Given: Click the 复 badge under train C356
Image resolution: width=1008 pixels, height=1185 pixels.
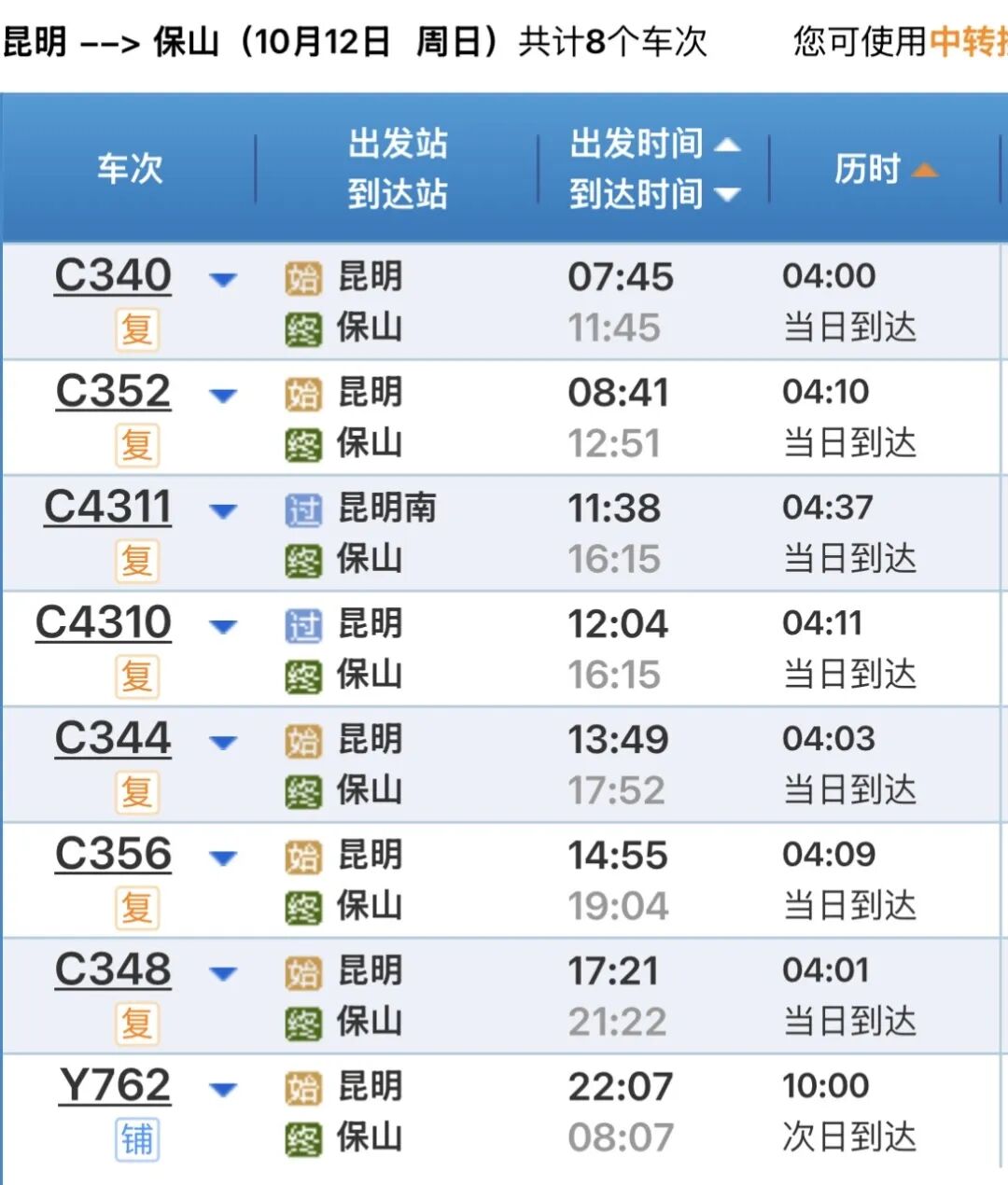Looking at the screenshot, I should click(x=136, y=906).
